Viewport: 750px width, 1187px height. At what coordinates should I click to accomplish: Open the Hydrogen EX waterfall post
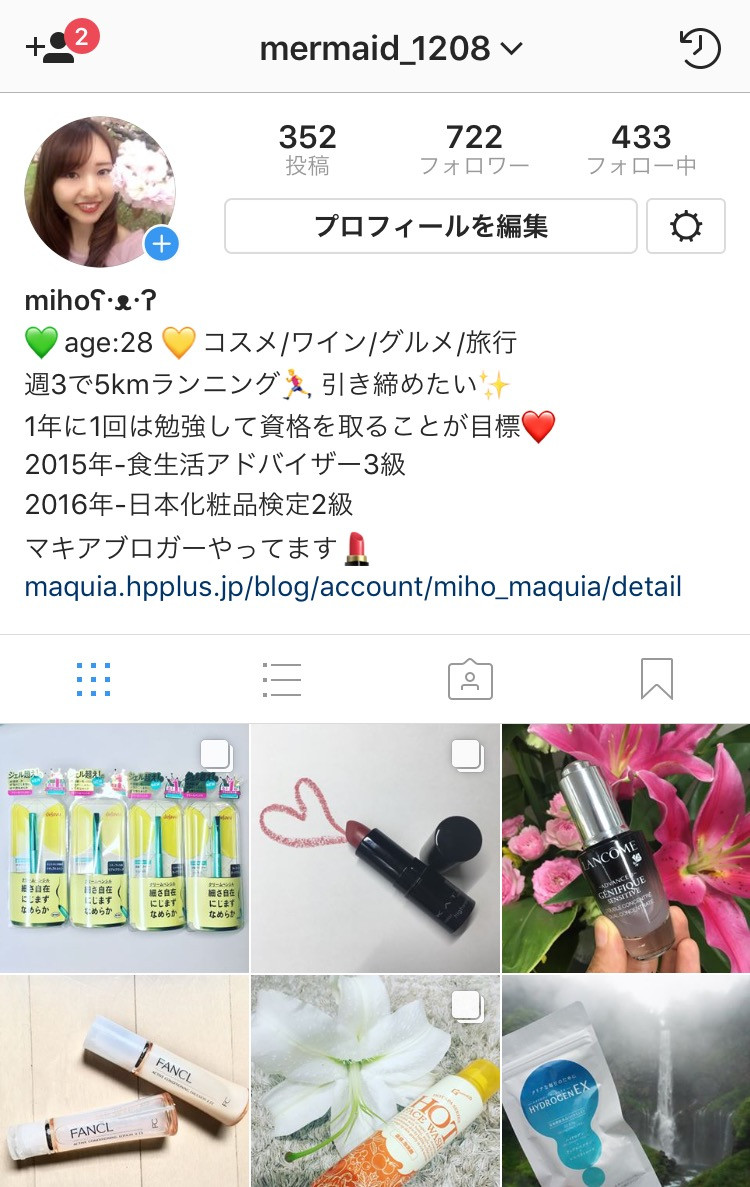[x=626, y=1082]
